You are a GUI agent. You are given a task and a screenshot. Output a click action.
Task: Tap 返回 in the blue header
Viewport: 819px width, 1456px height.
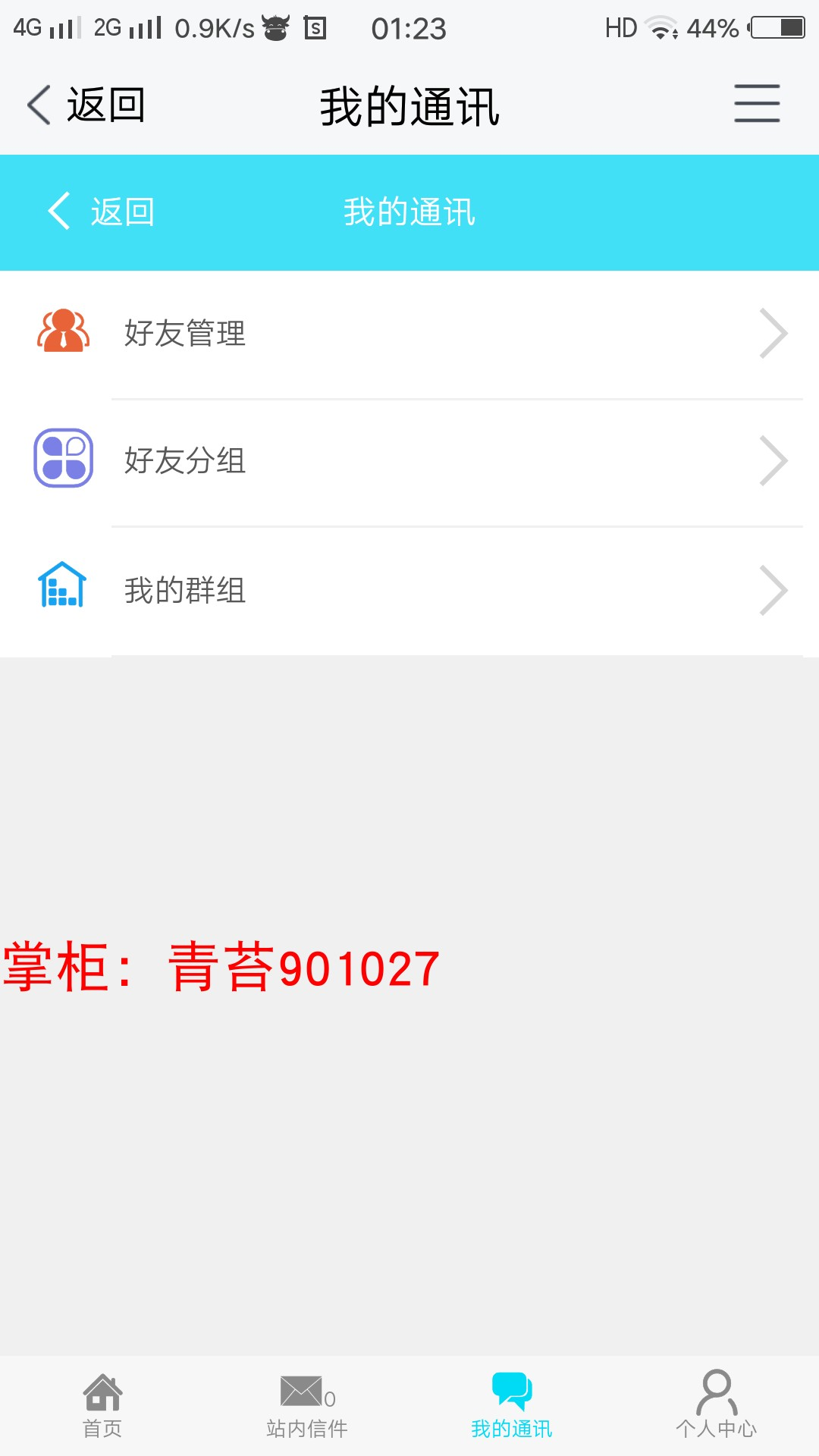pos(101,212)
